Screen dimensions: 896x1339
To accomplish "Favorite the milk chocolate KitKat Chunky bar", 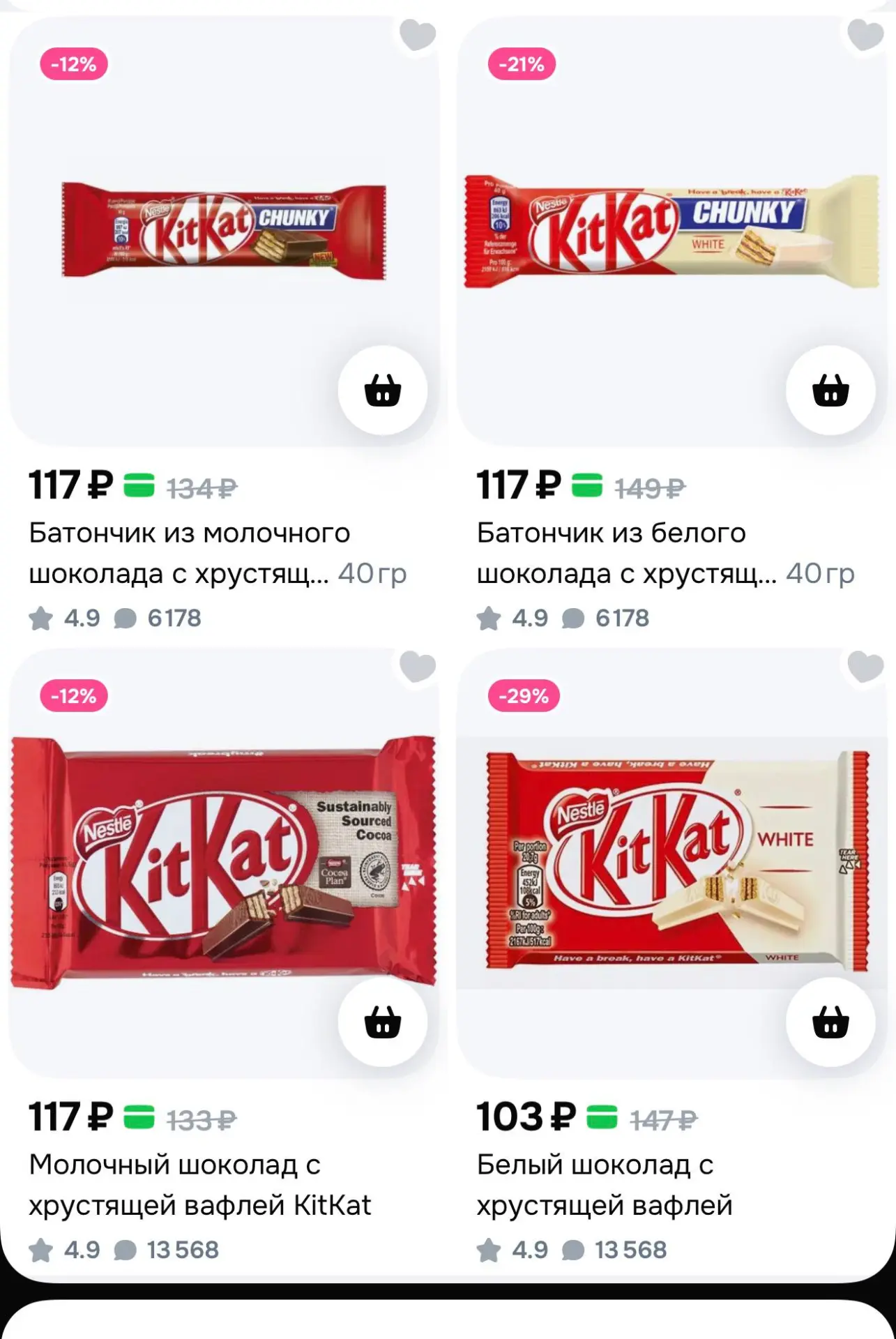I will coord(417,35).
